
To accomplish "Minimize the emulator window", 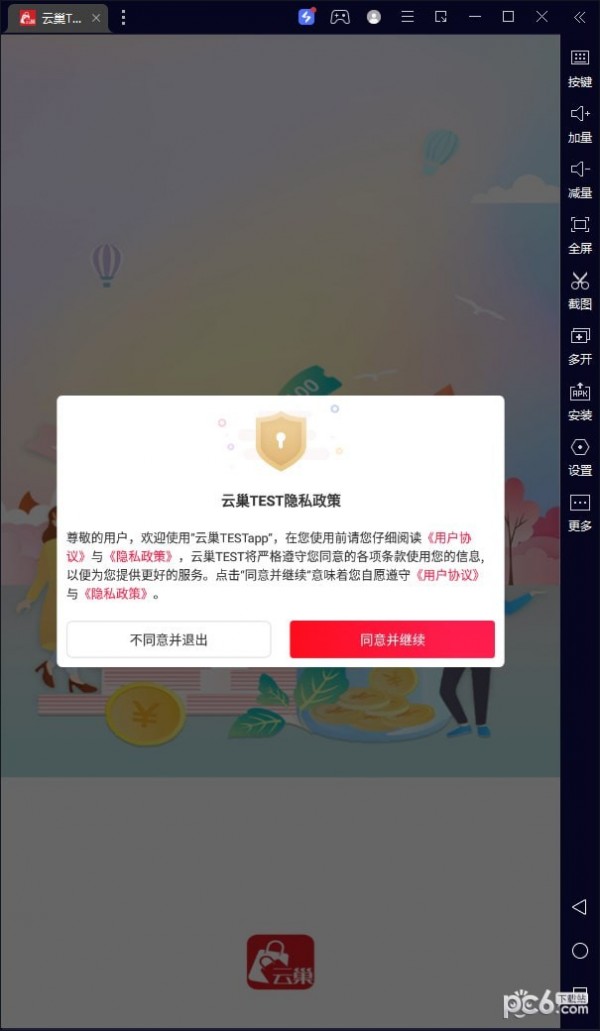I will (475, 17).
